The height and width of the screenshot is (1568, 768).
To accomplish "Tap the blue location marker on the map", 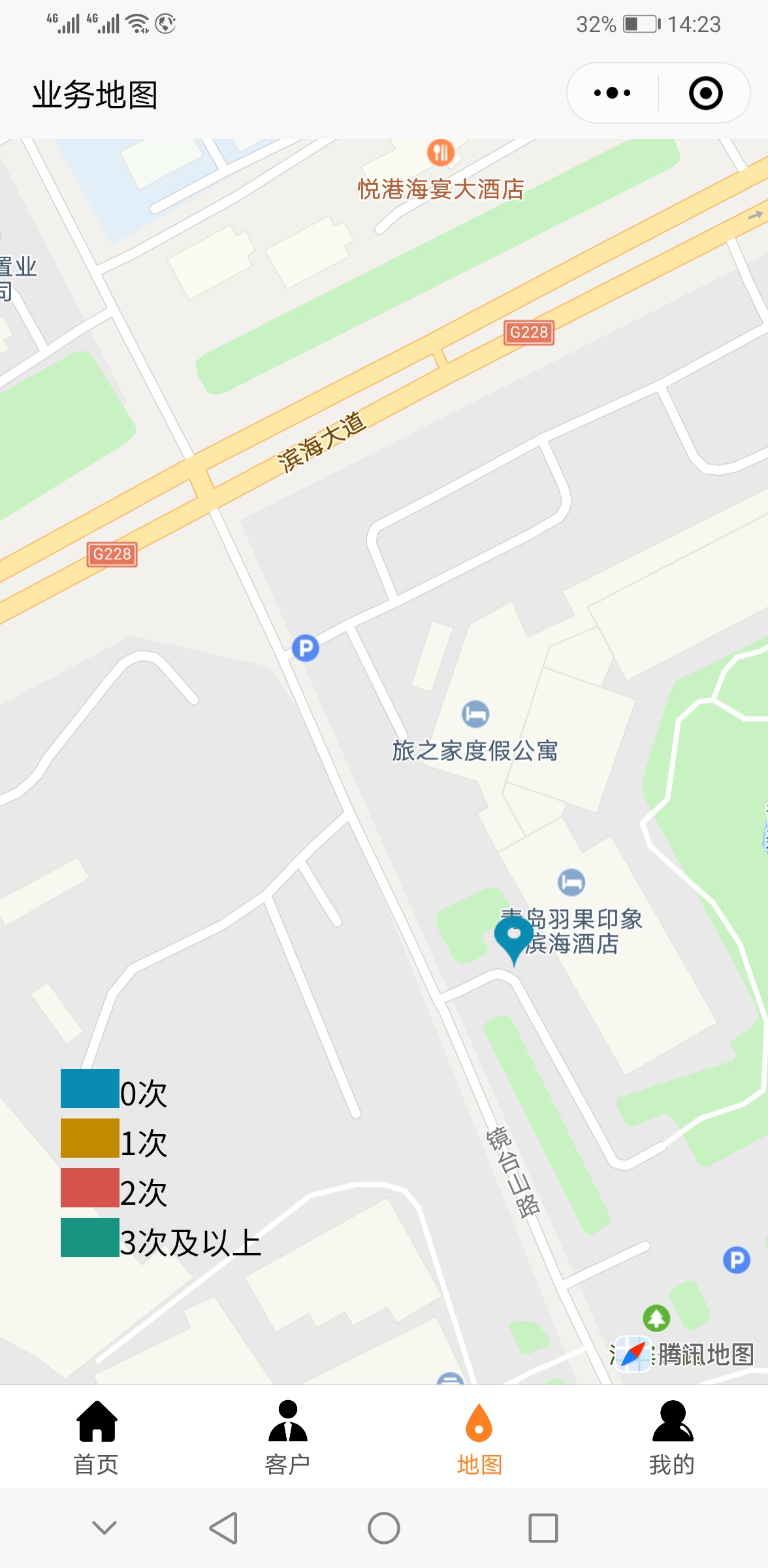I will click(514, 937).
